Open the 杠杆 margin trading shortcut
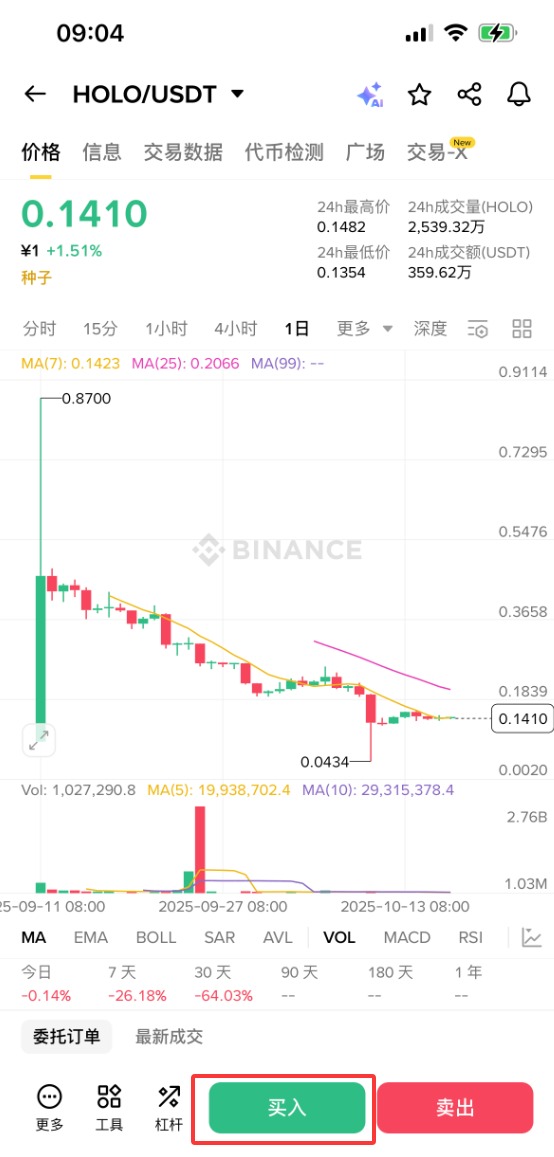Viewport: 554px width, 1157px height. [x=168, y=1108]
